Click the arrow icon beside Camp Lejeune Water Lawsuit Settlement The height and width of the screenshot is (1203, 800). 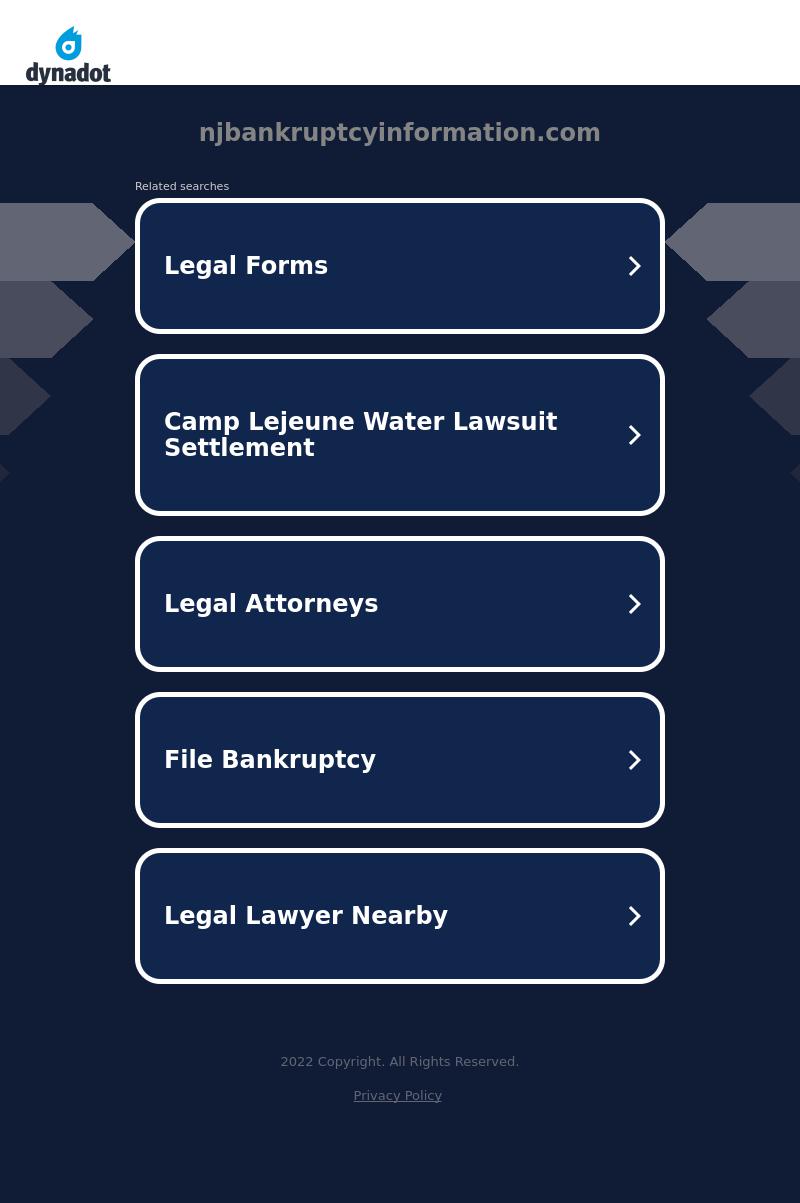634,435
